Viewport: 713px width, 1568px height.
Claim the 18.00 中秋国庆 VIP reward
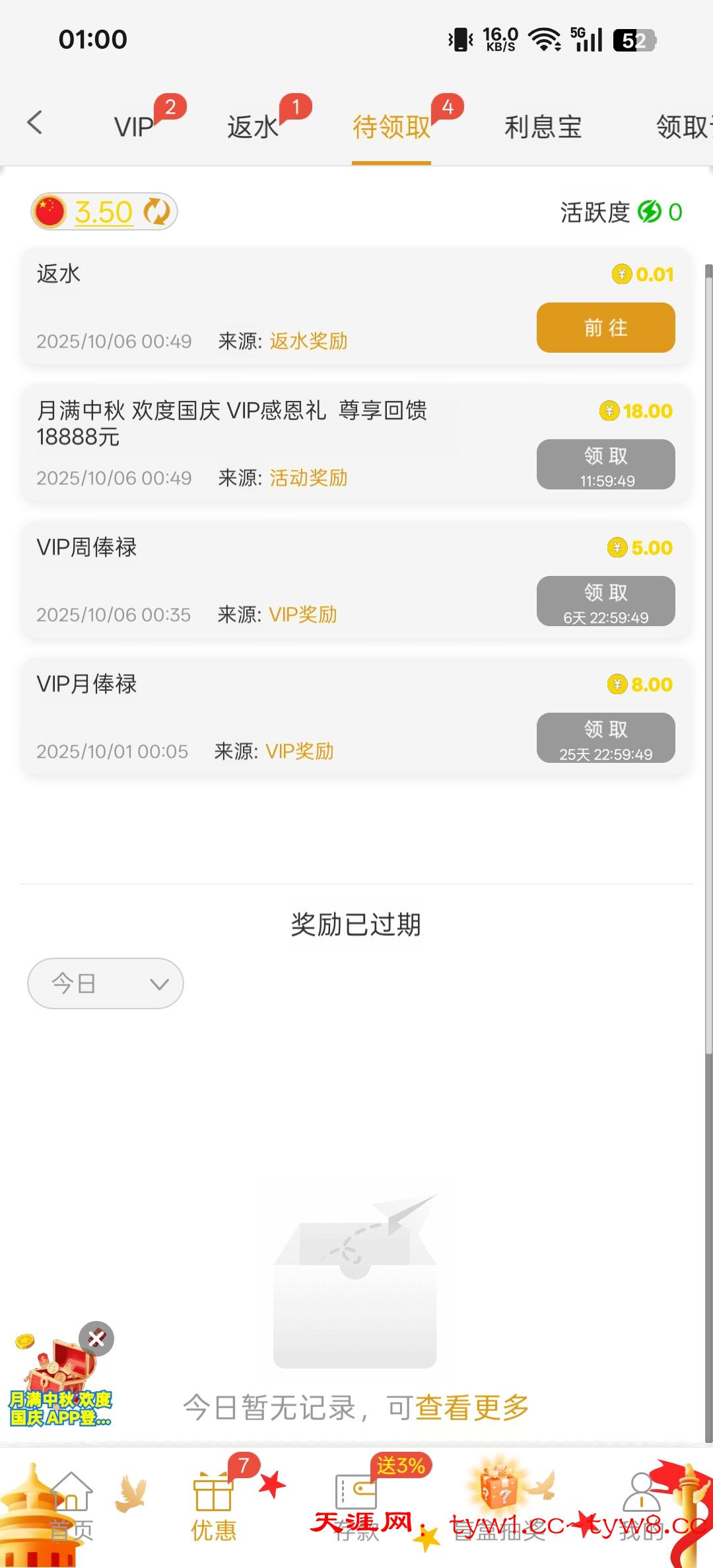pyautogui.click(x=605, y=464)
